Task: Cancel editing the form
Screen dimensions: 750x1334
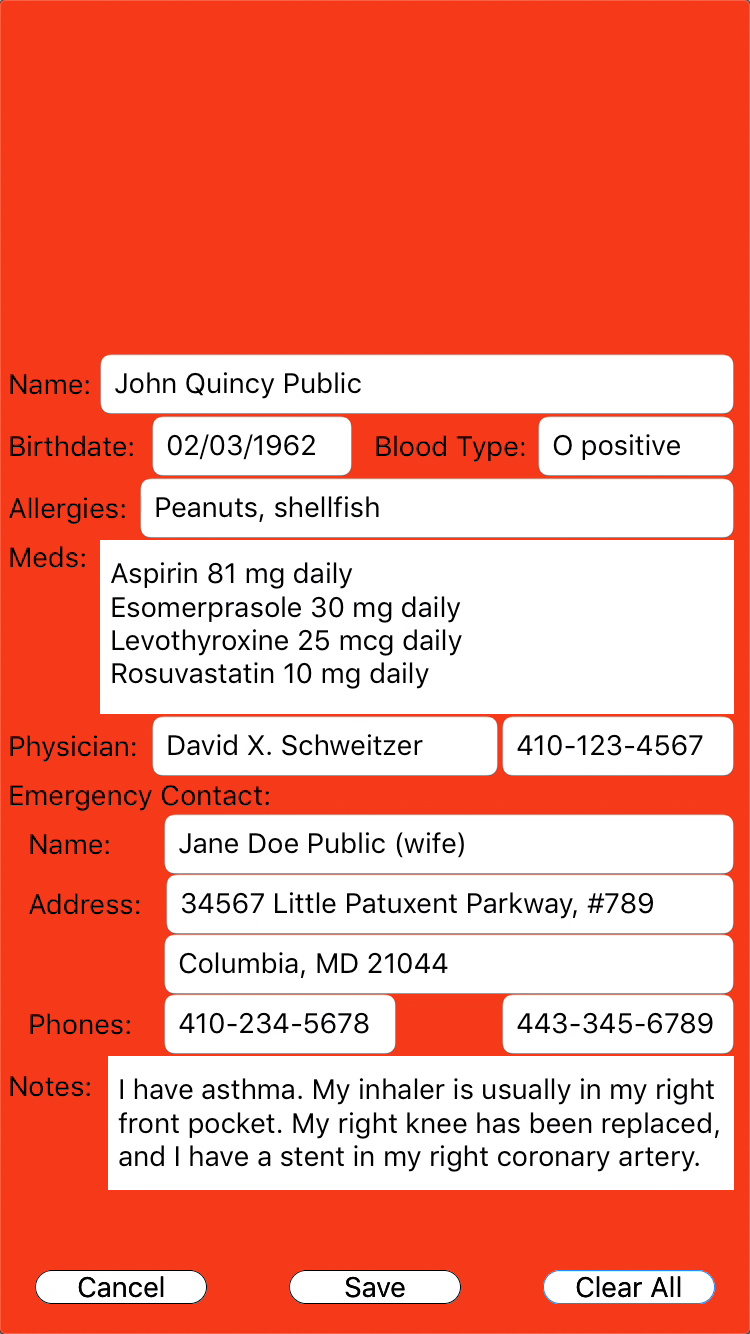Action: coord(121,1287)
